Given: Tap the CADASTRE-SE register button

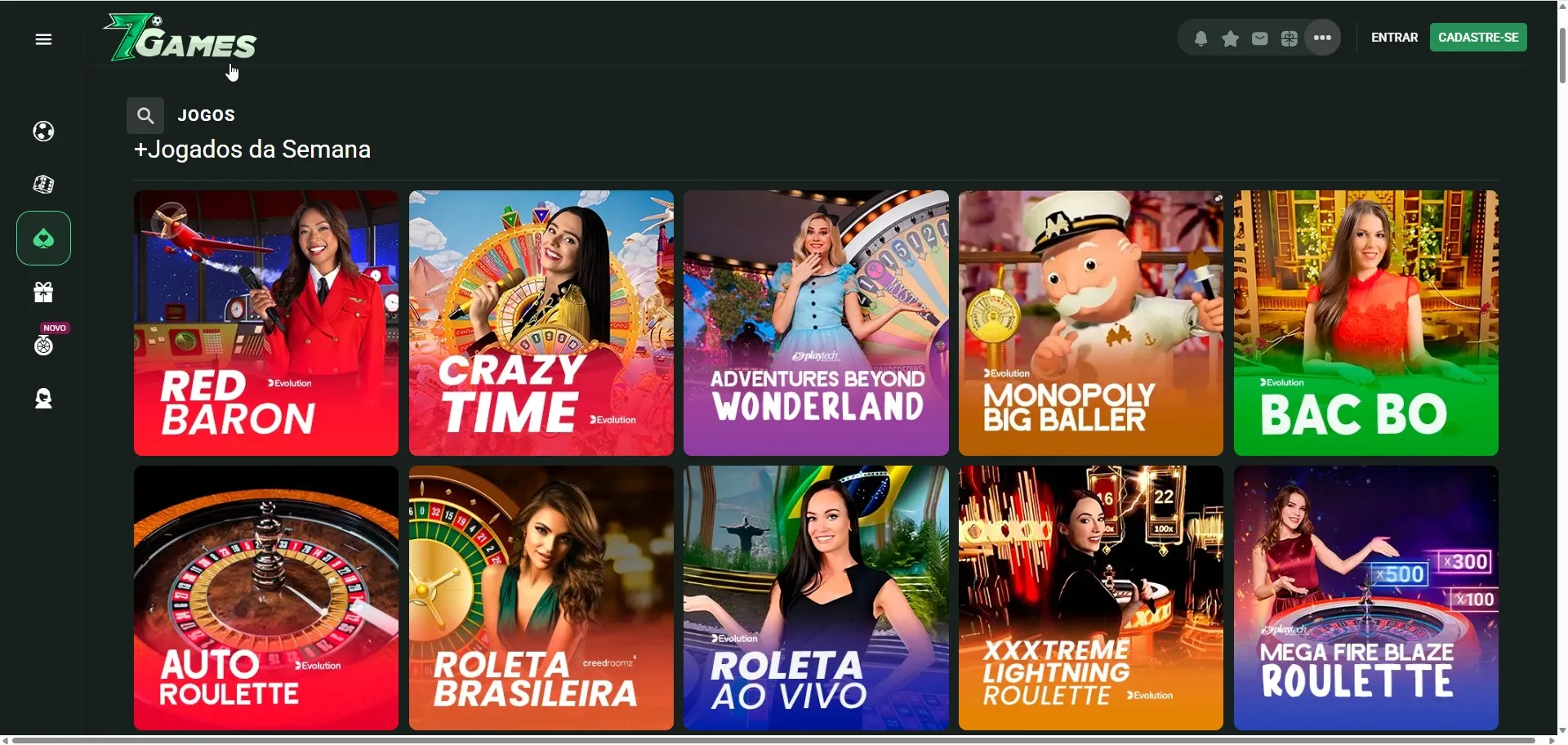Looking at the screenshot, I should point(1478,38).
